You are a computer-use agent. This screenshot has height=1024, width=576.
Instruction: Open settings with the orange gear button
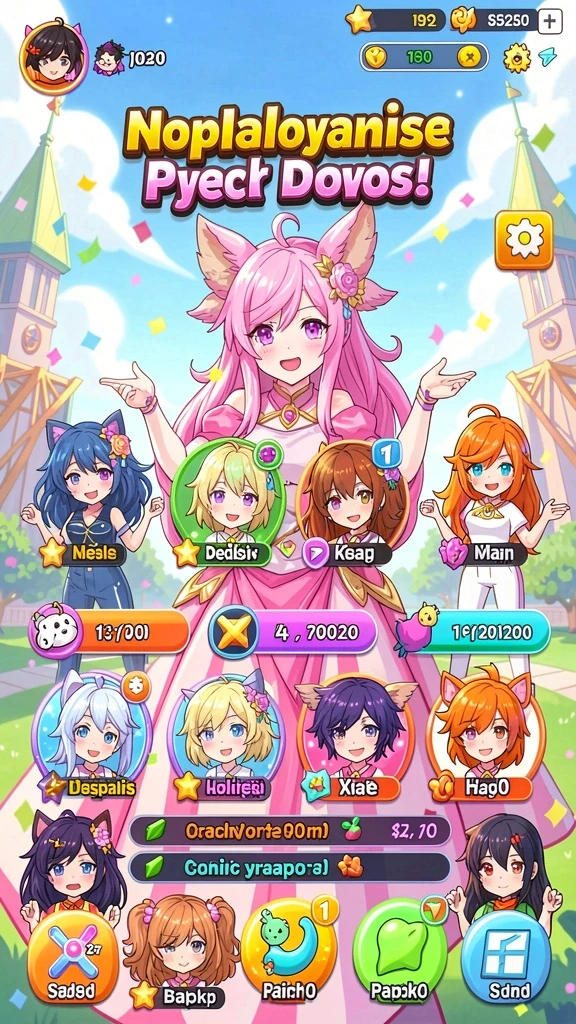[x=524, y=240]
